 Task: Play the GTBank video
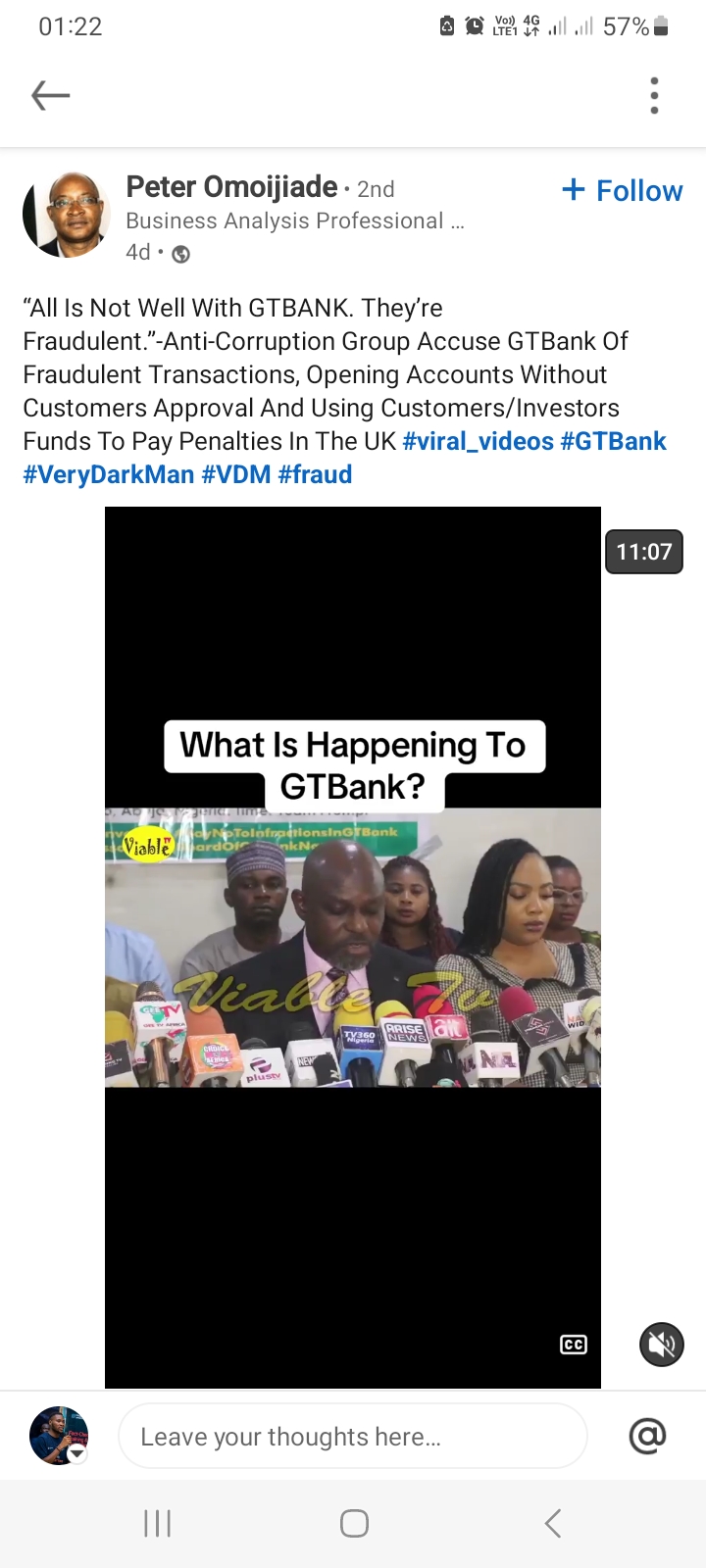tap(353, 946)
